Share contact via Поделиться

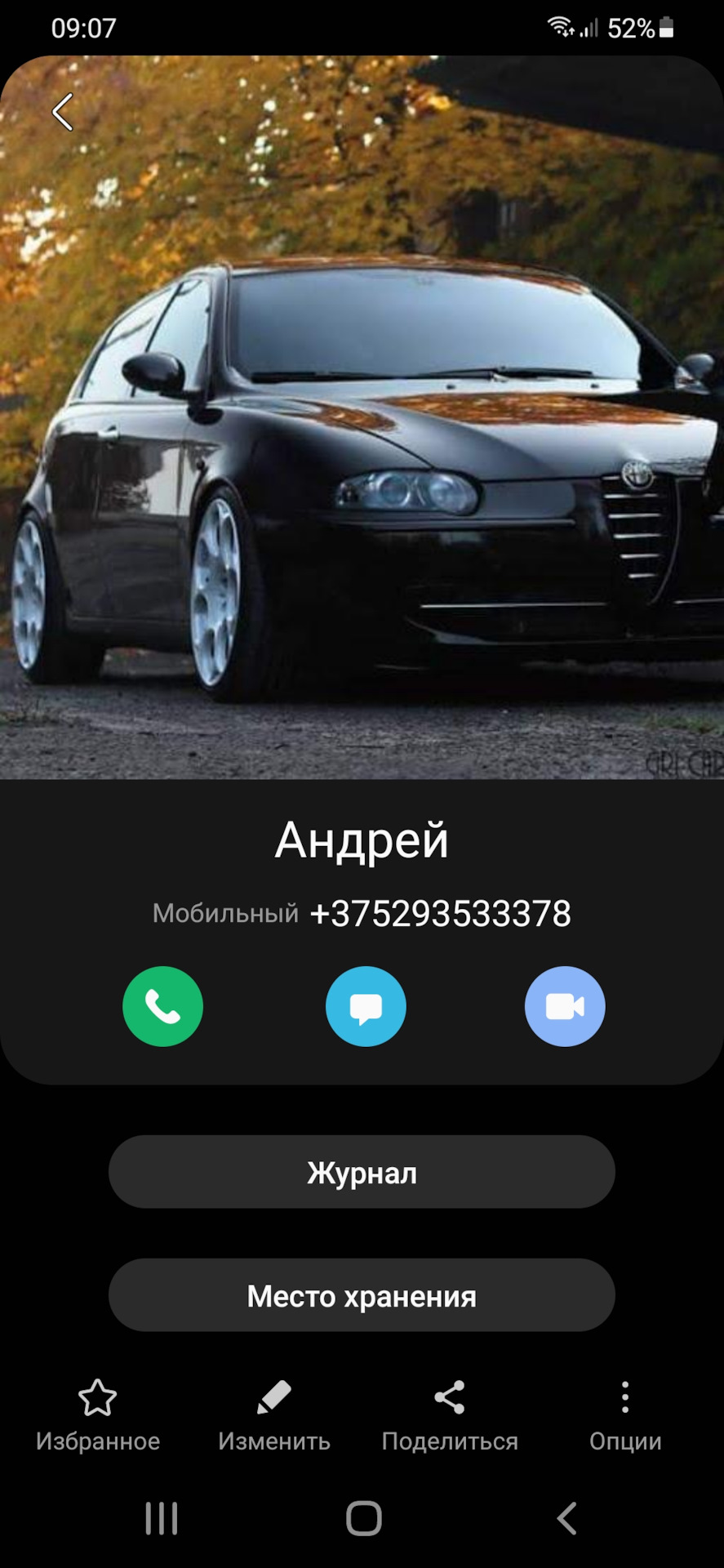450,1415
